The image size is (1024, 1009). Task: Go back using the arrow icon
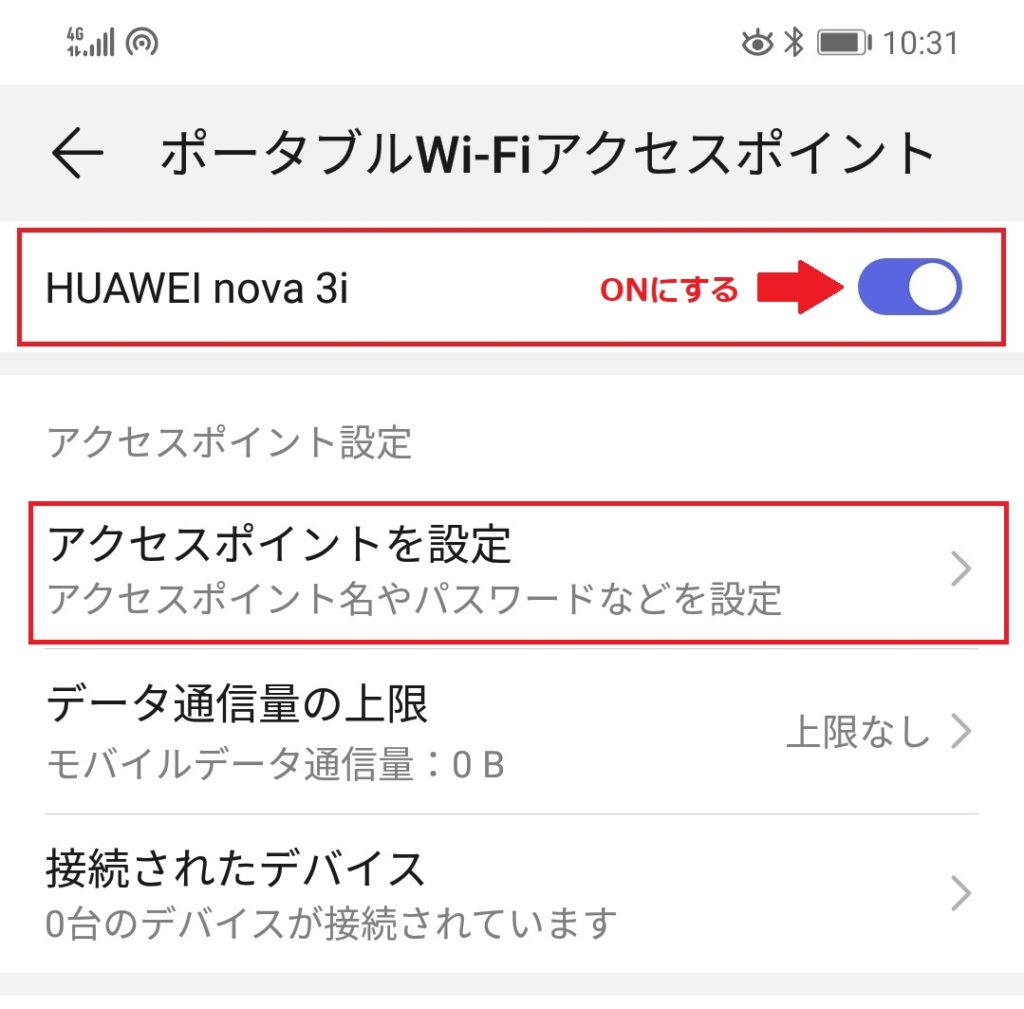77,153
